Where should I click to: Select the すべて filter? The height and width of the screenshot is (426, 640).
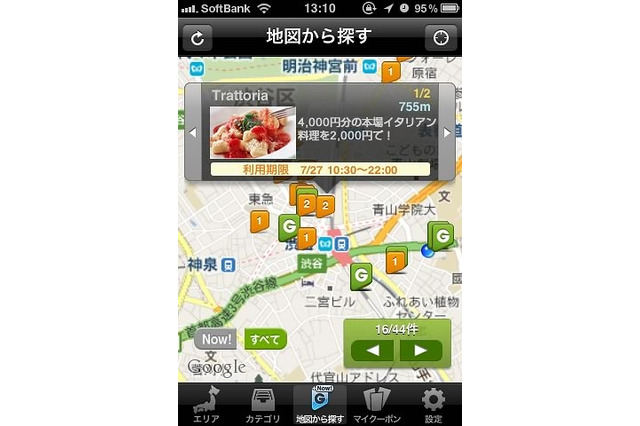[x=265, y=339]
